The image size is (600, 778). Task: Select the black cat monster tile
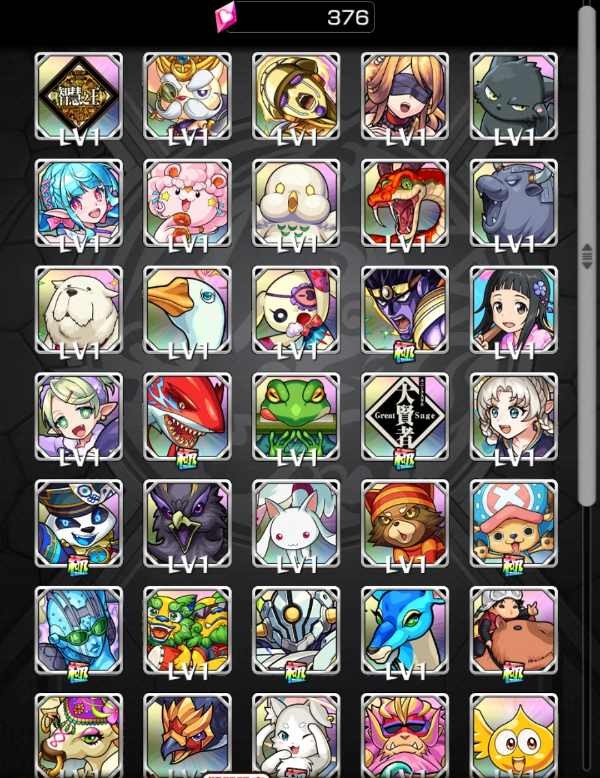tap(514, 96)
